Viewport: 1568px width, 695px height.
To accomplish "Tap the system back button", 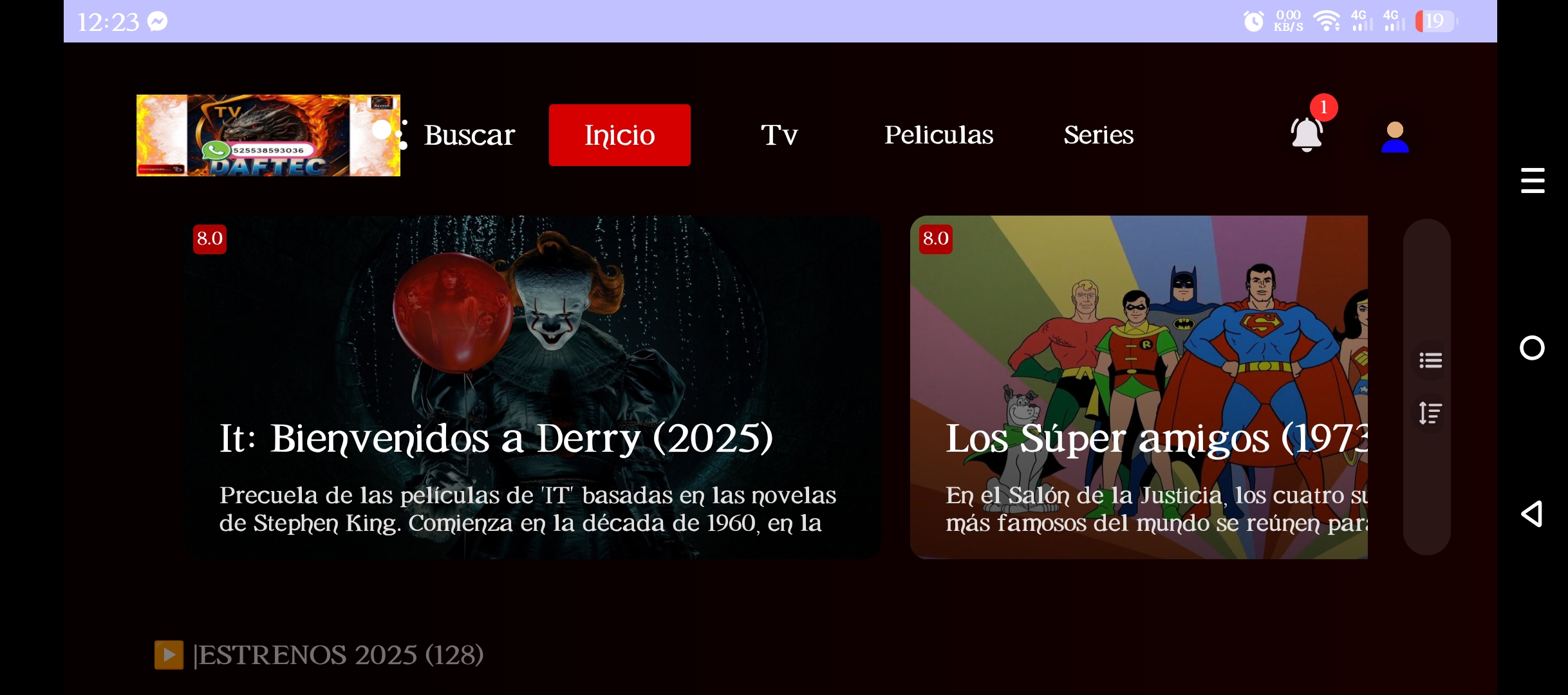I will (1532, 514).
